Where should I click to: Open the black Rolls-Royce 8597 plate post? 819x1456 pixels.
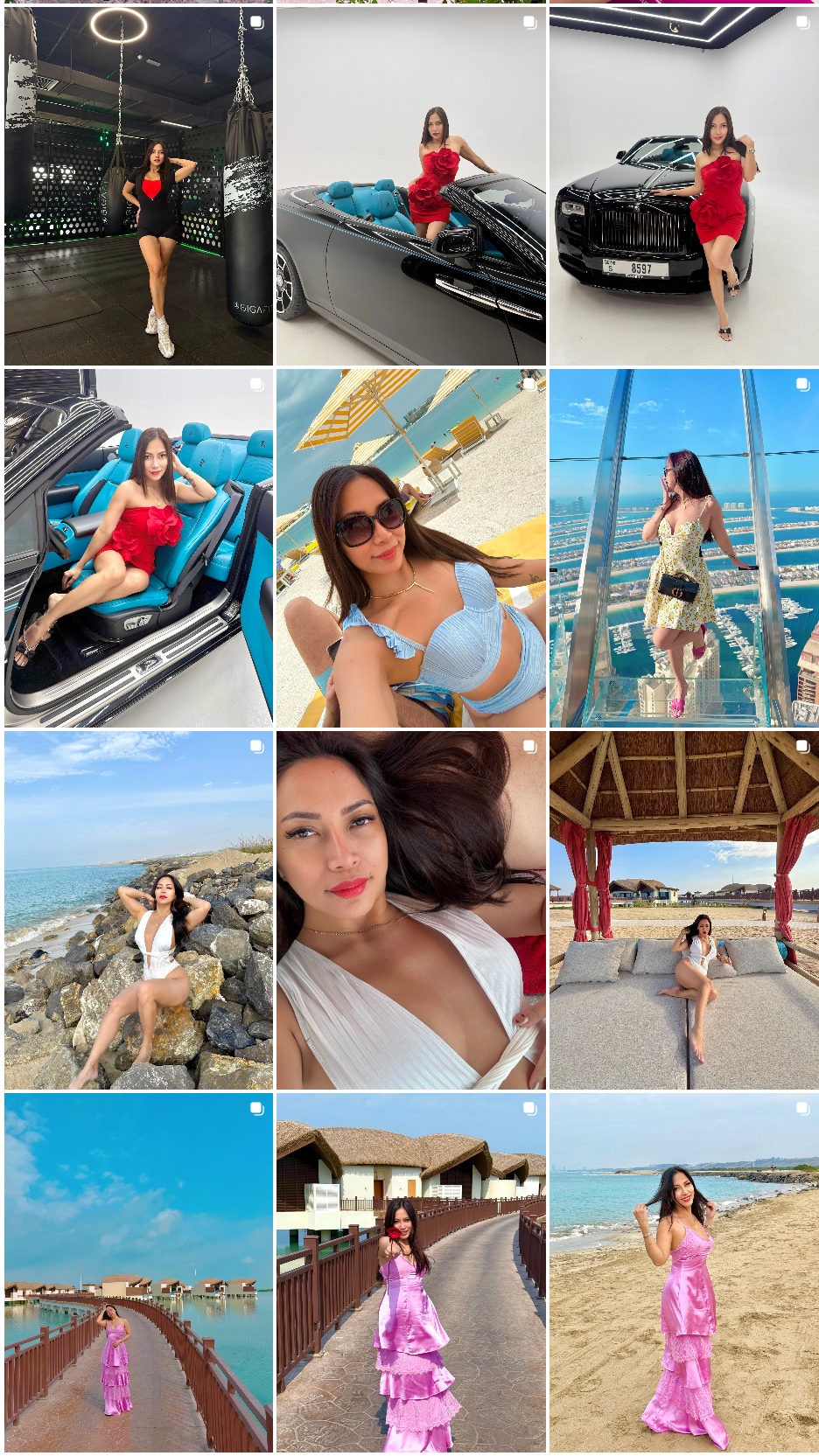(x=683, y=185)
